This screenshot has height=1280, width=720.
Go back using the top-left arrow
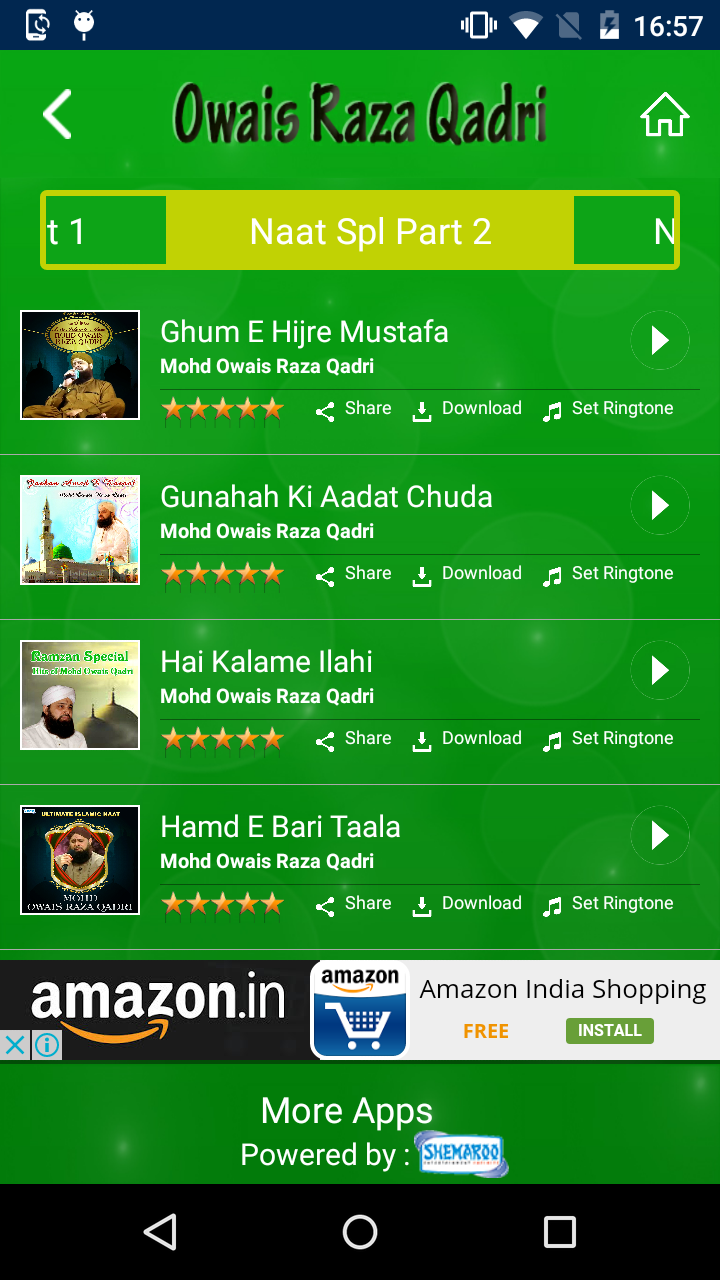57,115
